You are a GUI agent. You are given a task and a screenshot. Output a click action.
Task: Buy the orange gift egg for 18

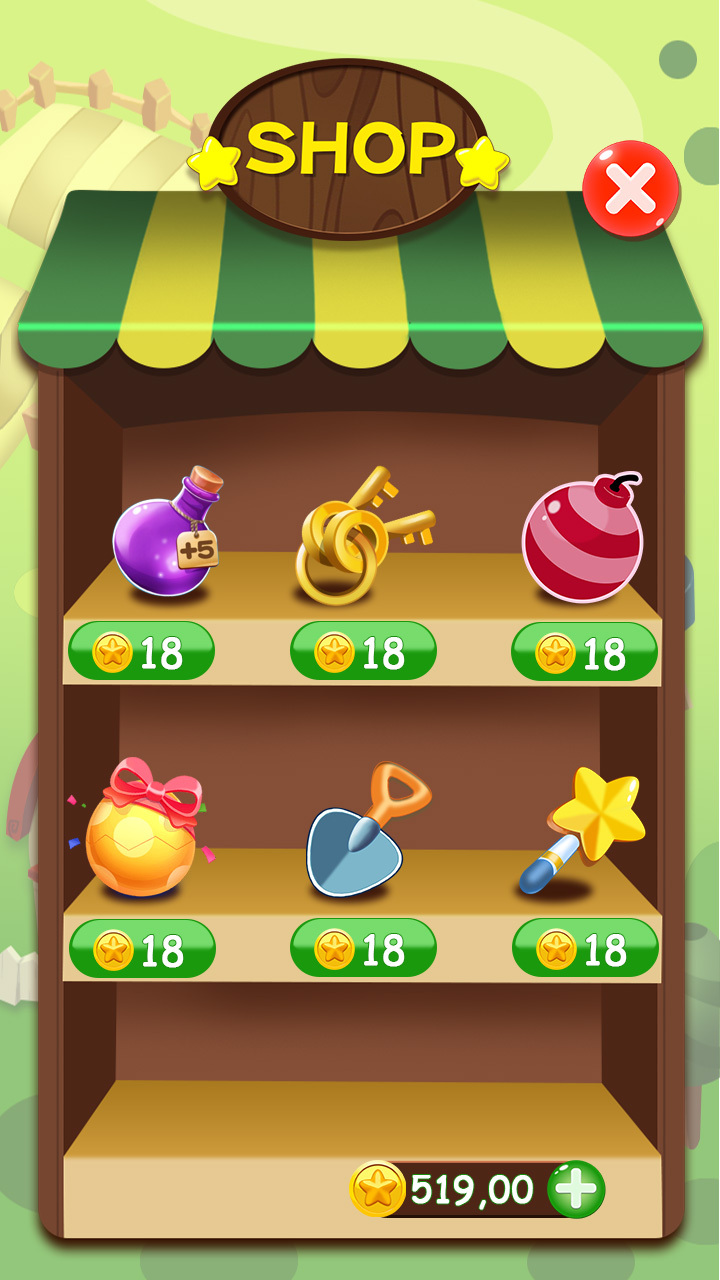pyautogui.click(x=142, y=949)
